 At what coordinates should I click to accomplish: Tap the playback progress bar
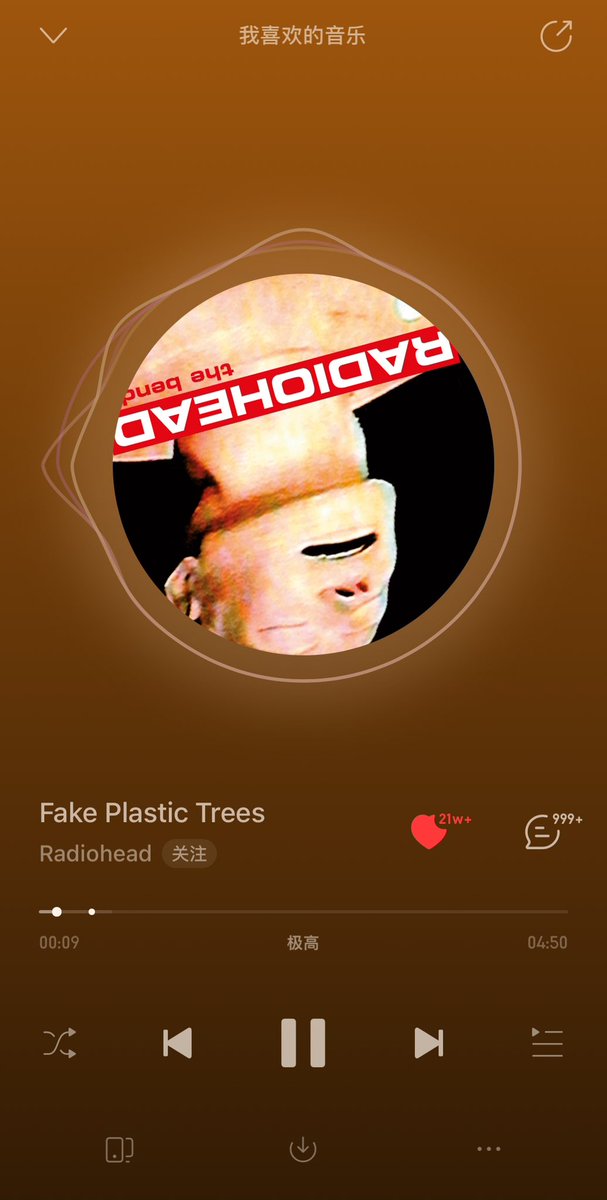pyautogui.click(x=303, y=912)
